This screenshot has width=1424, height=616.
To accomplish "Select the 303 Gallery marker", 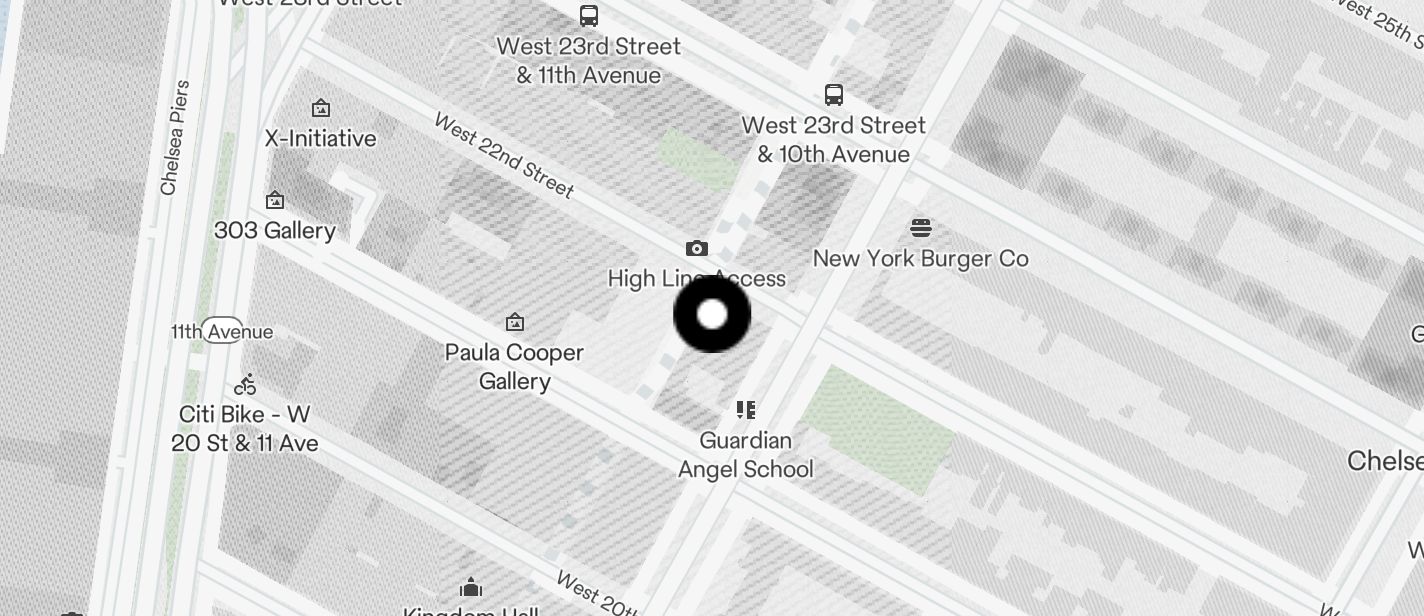I will [x=275, y=200].
